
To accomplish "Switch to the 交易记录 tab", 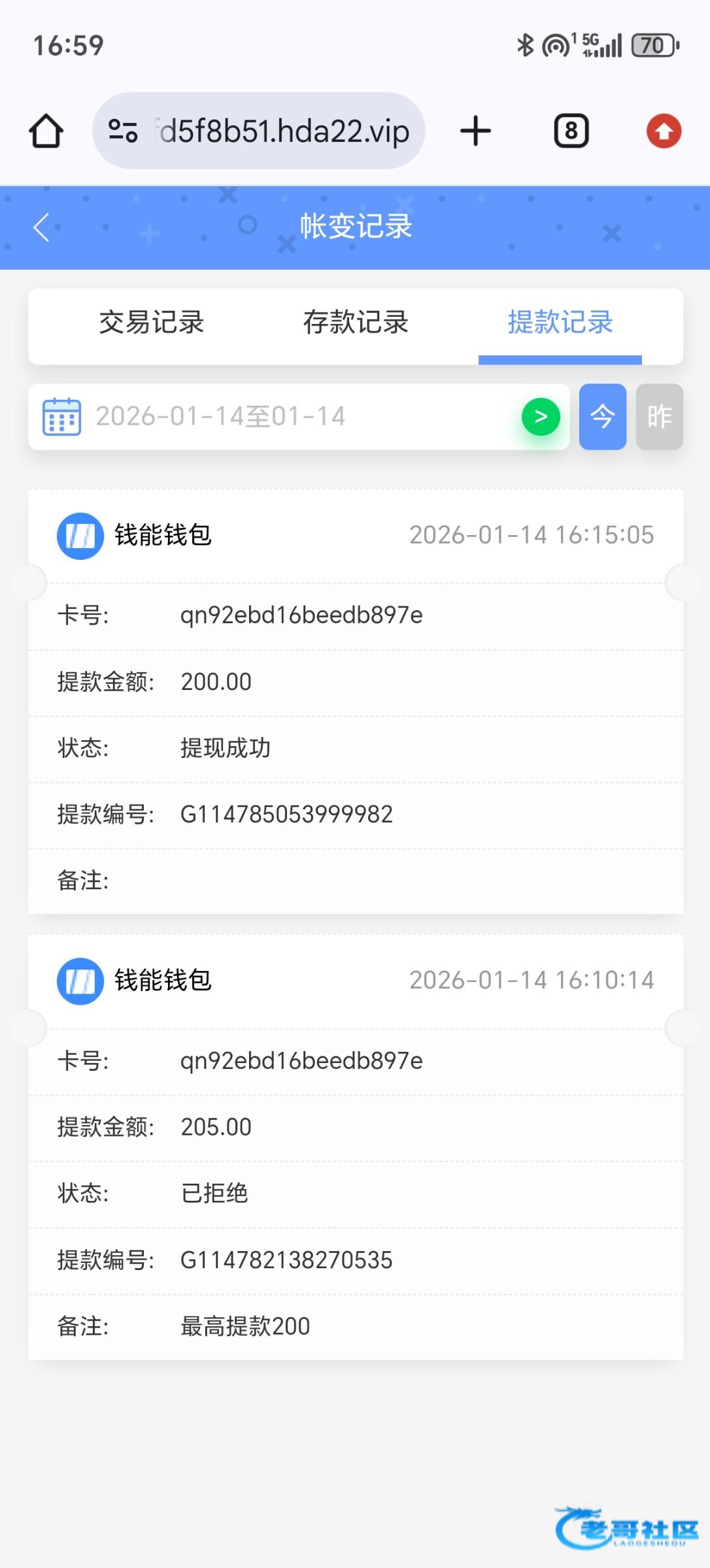I will [151, 323].
